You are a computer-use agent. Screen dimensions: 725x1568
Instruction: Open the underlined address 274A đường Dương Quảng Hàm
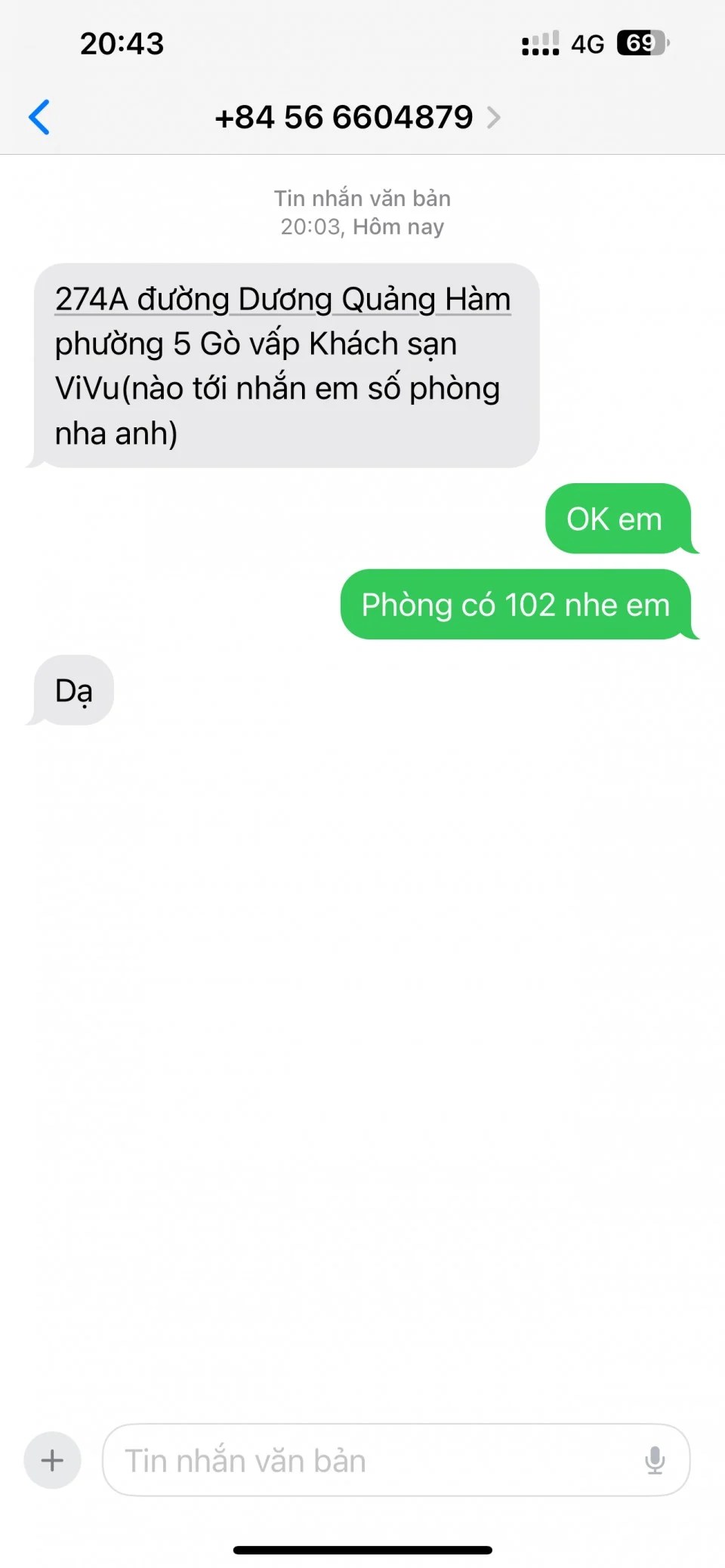point(282,300)
